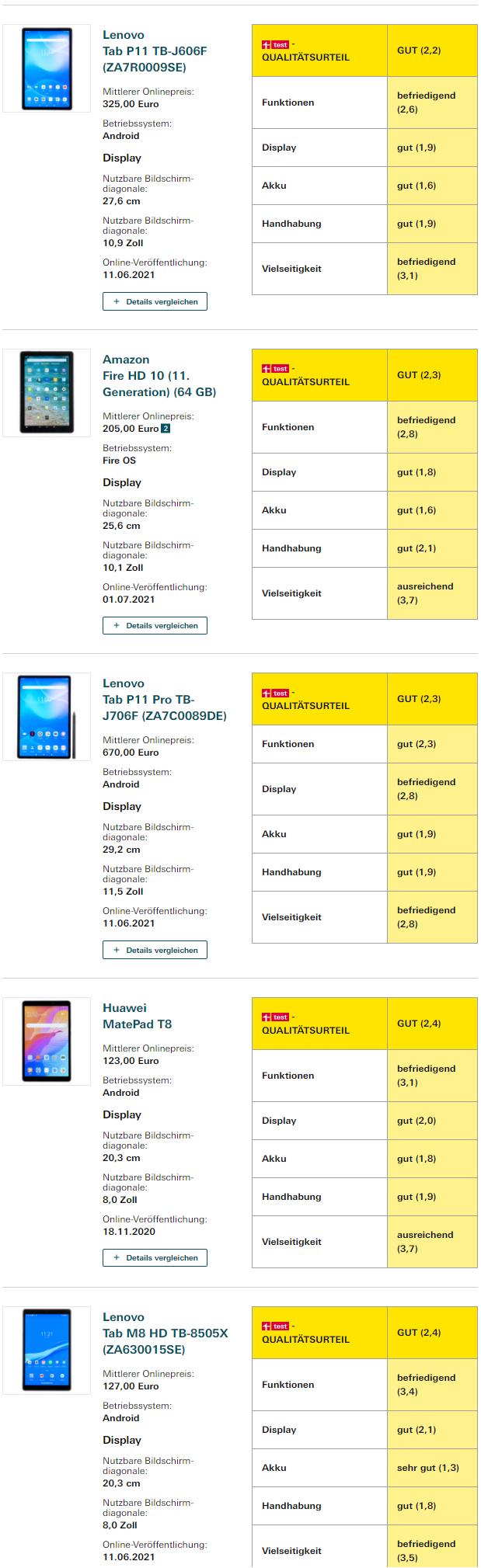Open the Lenovo Tab P11 Pro title link

[x=164, y=700]
